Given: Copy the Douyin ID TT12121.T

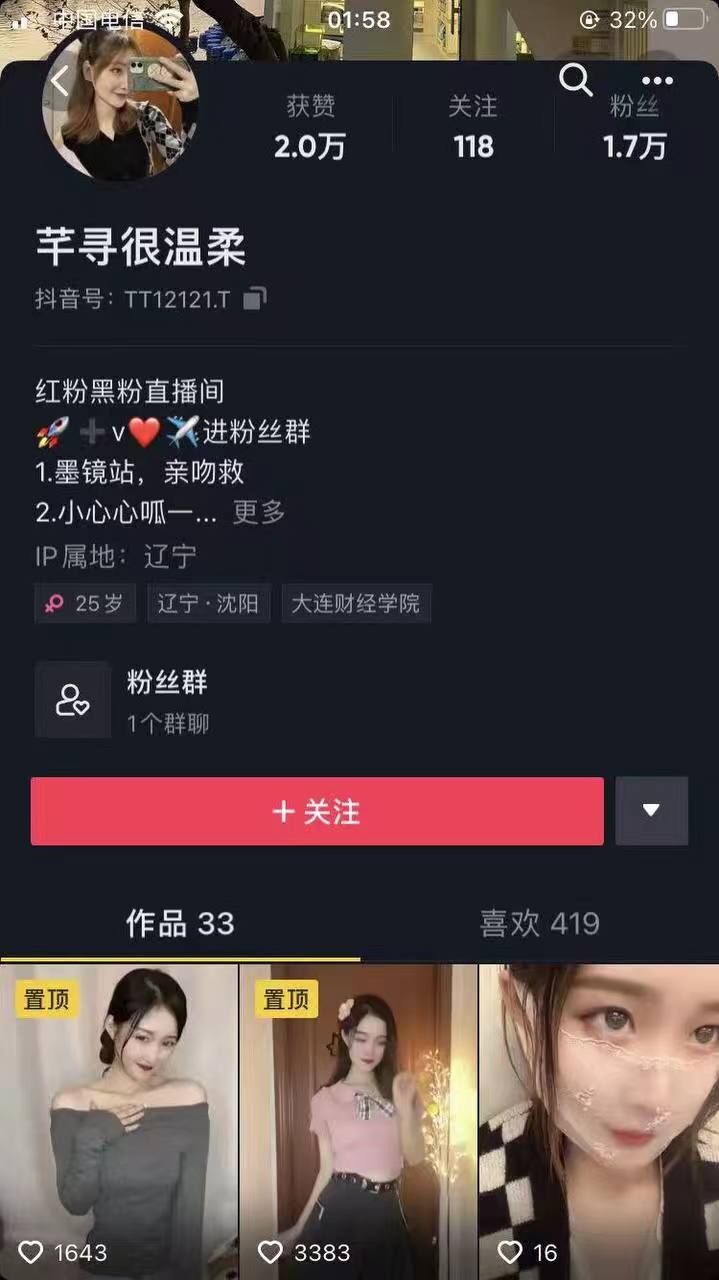Looking at the screenshot, I should pyautogui.click(x=256, y=299).
